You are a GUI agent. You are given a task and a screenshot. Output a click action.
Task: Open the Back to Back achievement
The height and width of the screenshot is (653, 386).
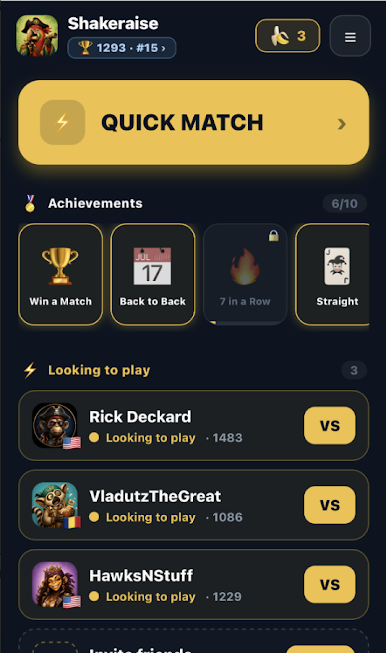153,274
